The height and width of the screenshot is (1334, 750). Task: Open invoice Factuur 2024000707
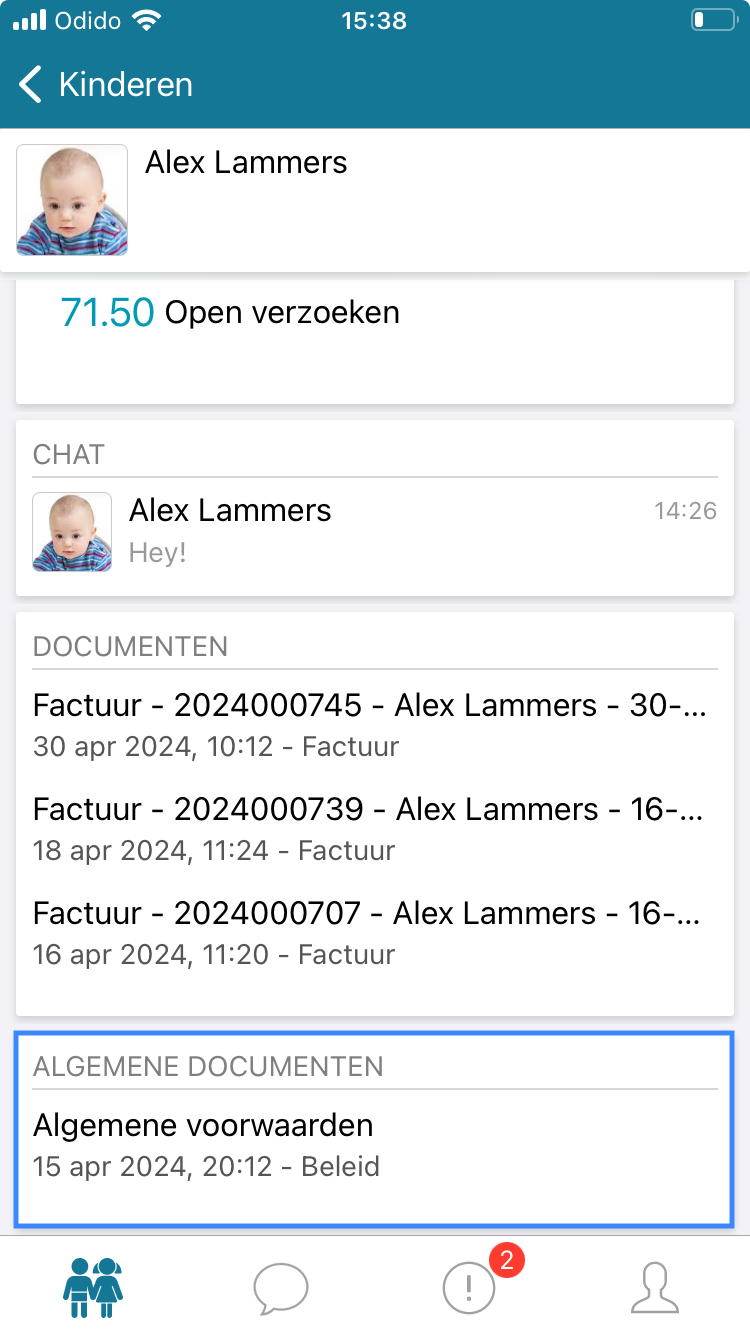pos(375,932)
